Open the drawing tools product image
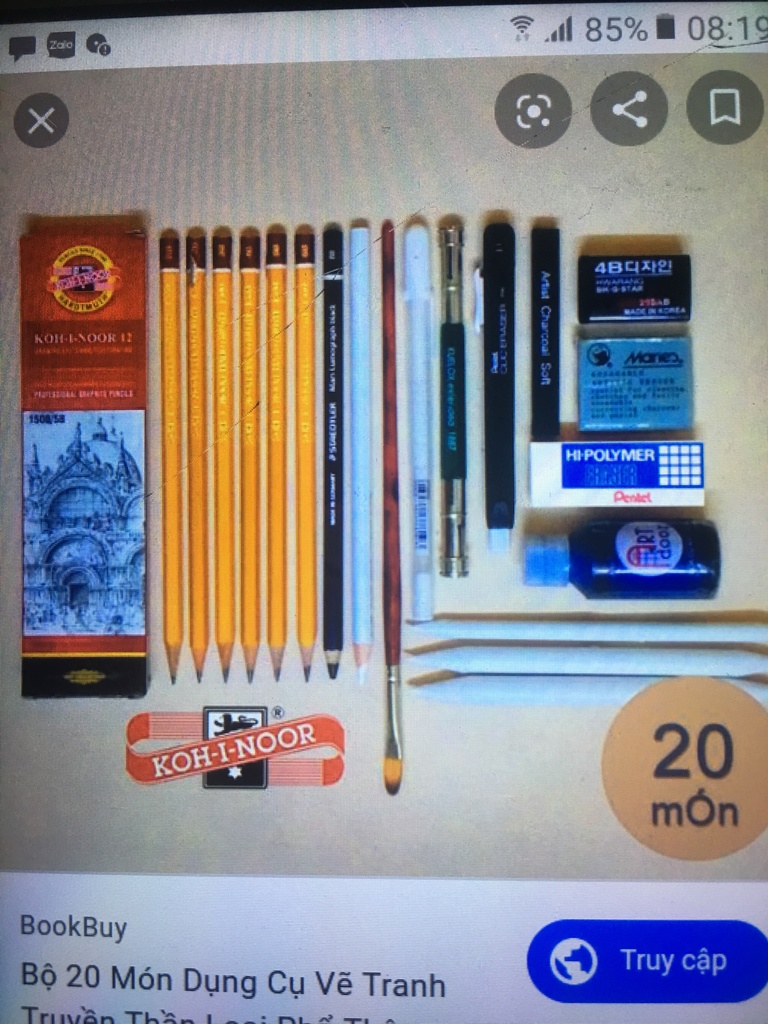 point(384,480)
